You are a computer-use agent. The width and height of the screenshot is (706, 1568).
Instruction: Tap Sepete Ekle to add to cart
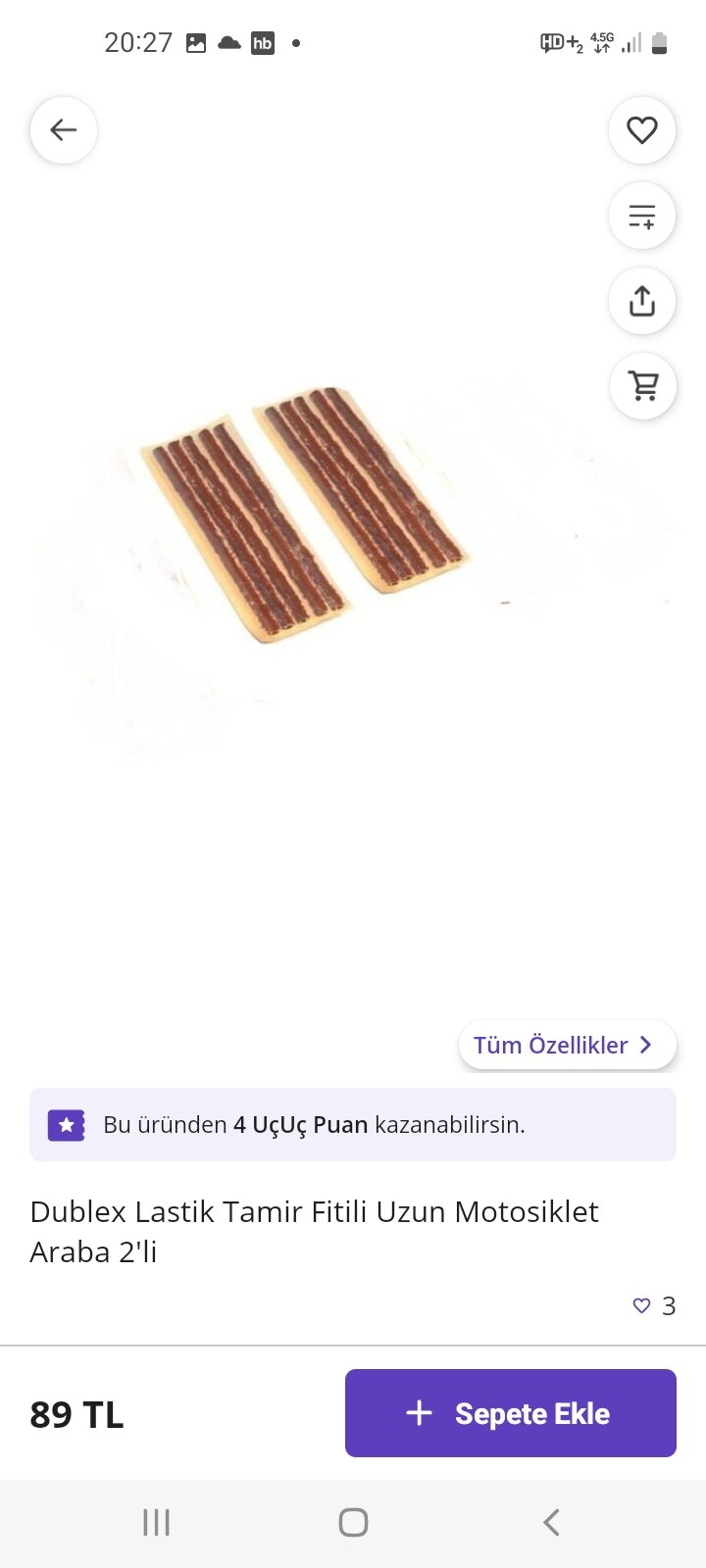click(510, 1413)
